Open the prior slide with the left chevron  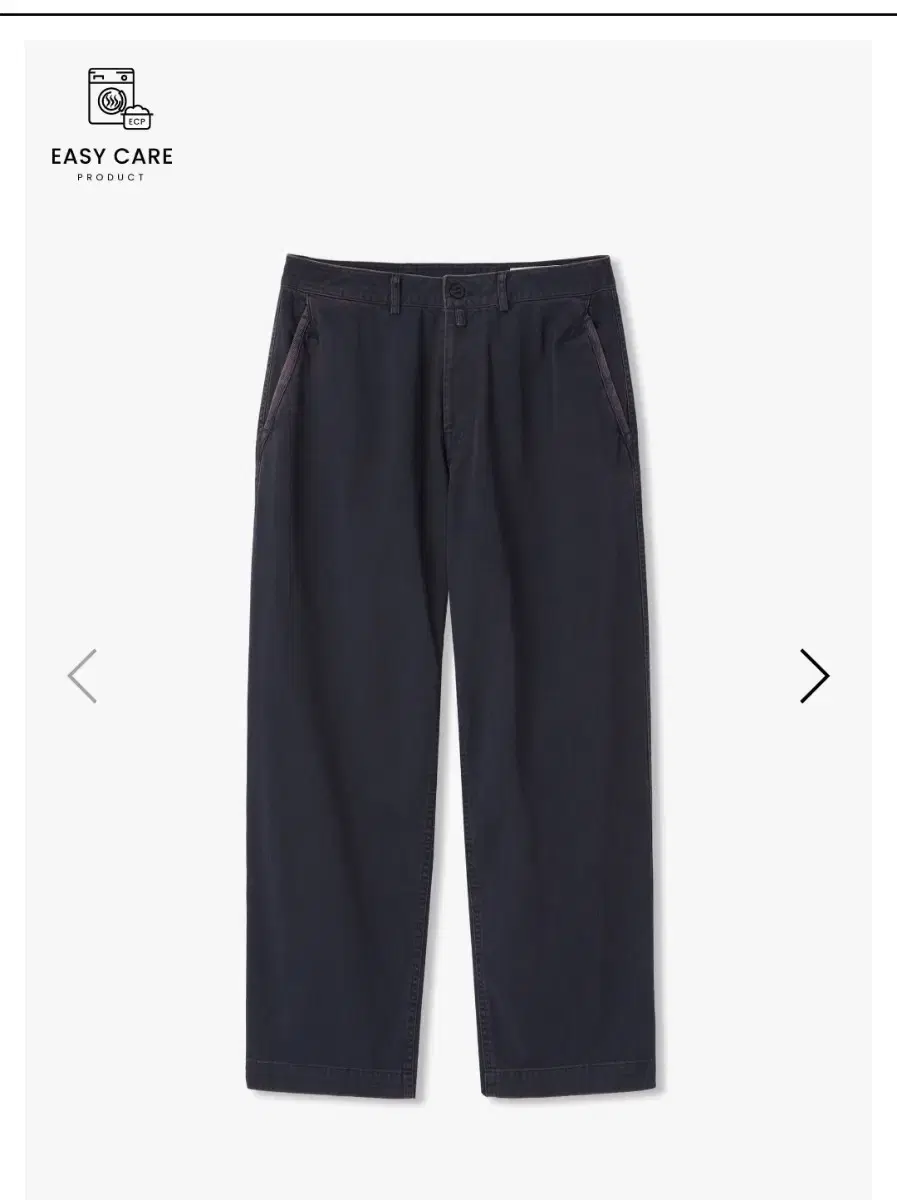point(84,676)
